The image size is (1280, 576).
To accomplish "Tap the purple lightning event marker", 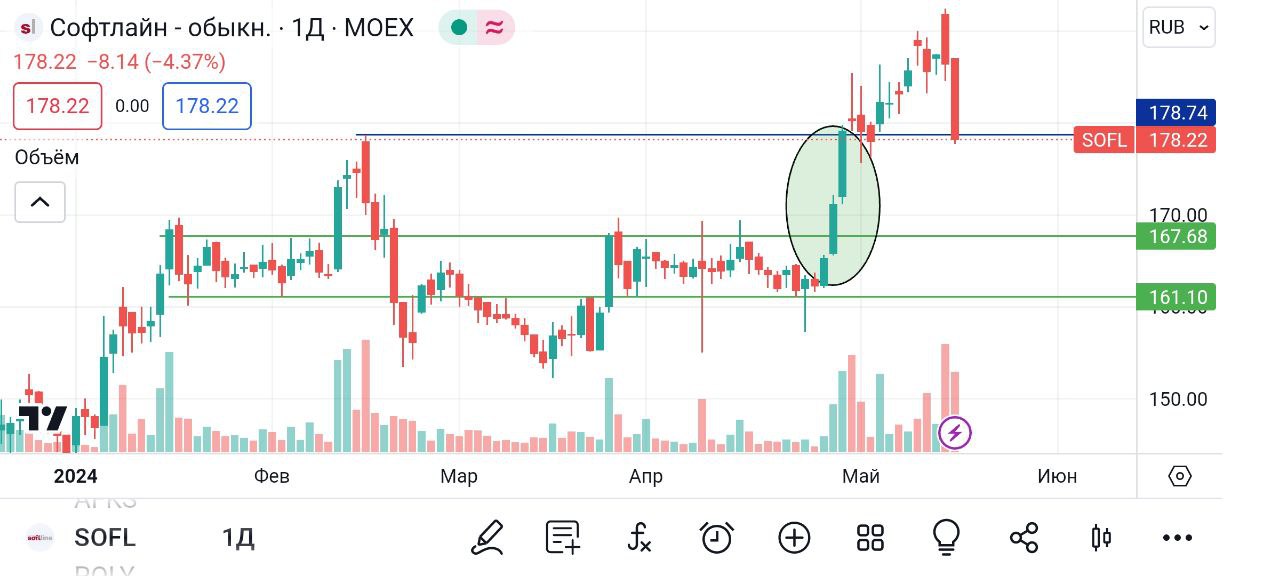I will [x=955, y=433].
